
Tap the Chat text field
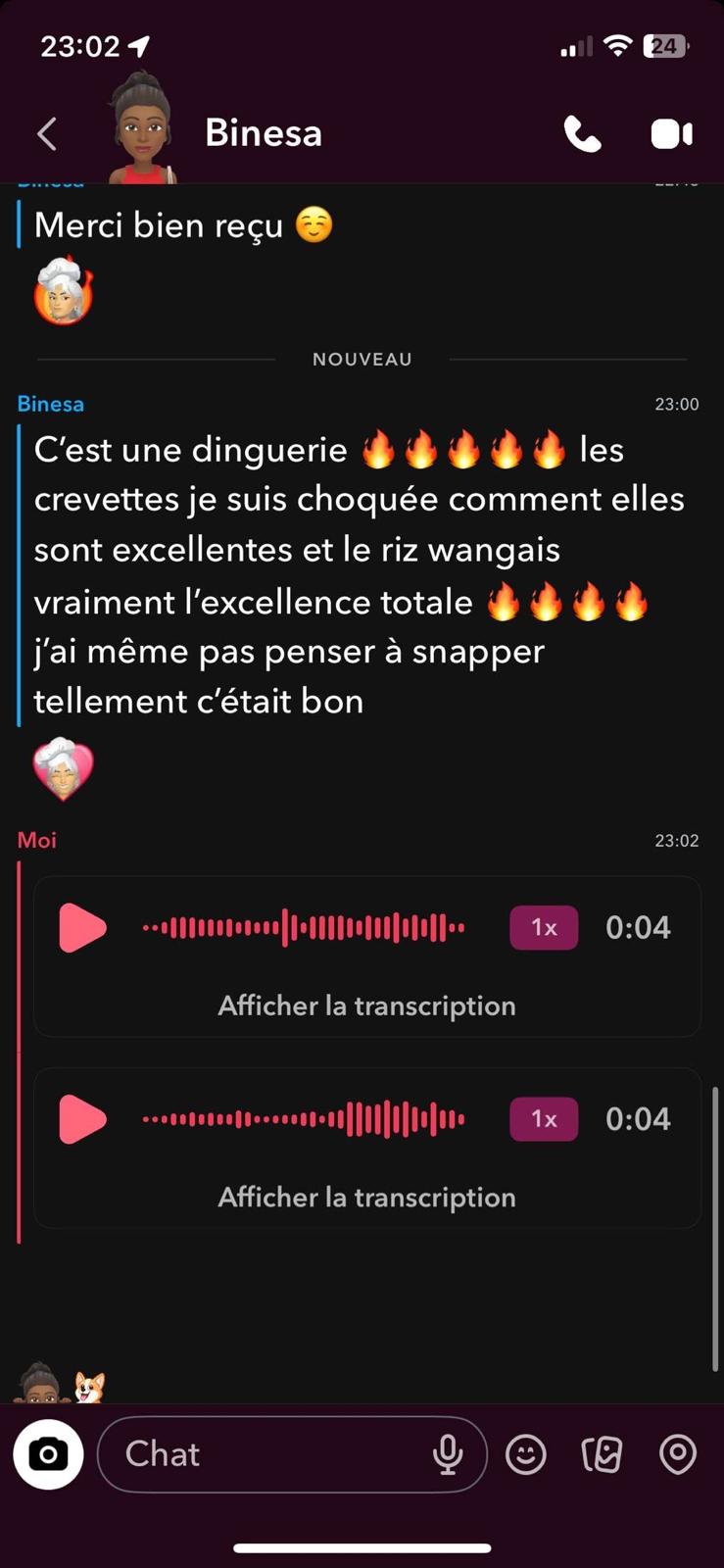(x=265, y=1454)
